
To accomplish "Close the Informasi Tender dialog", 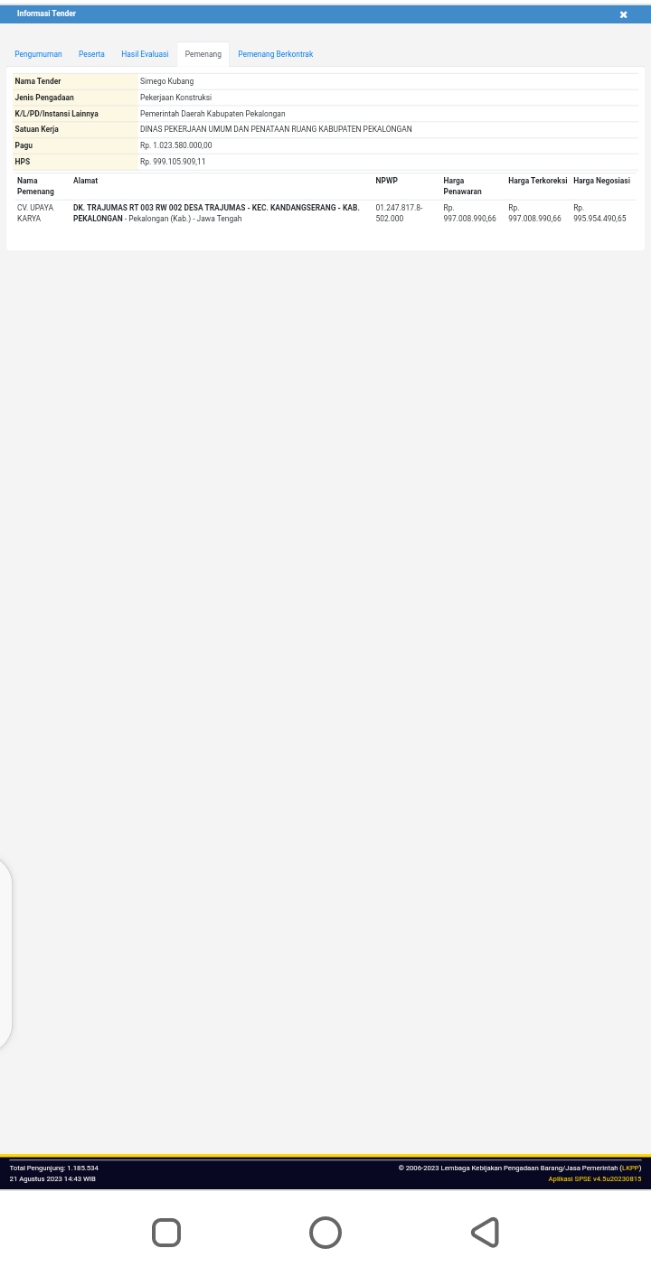I will (x=624, y=14).
